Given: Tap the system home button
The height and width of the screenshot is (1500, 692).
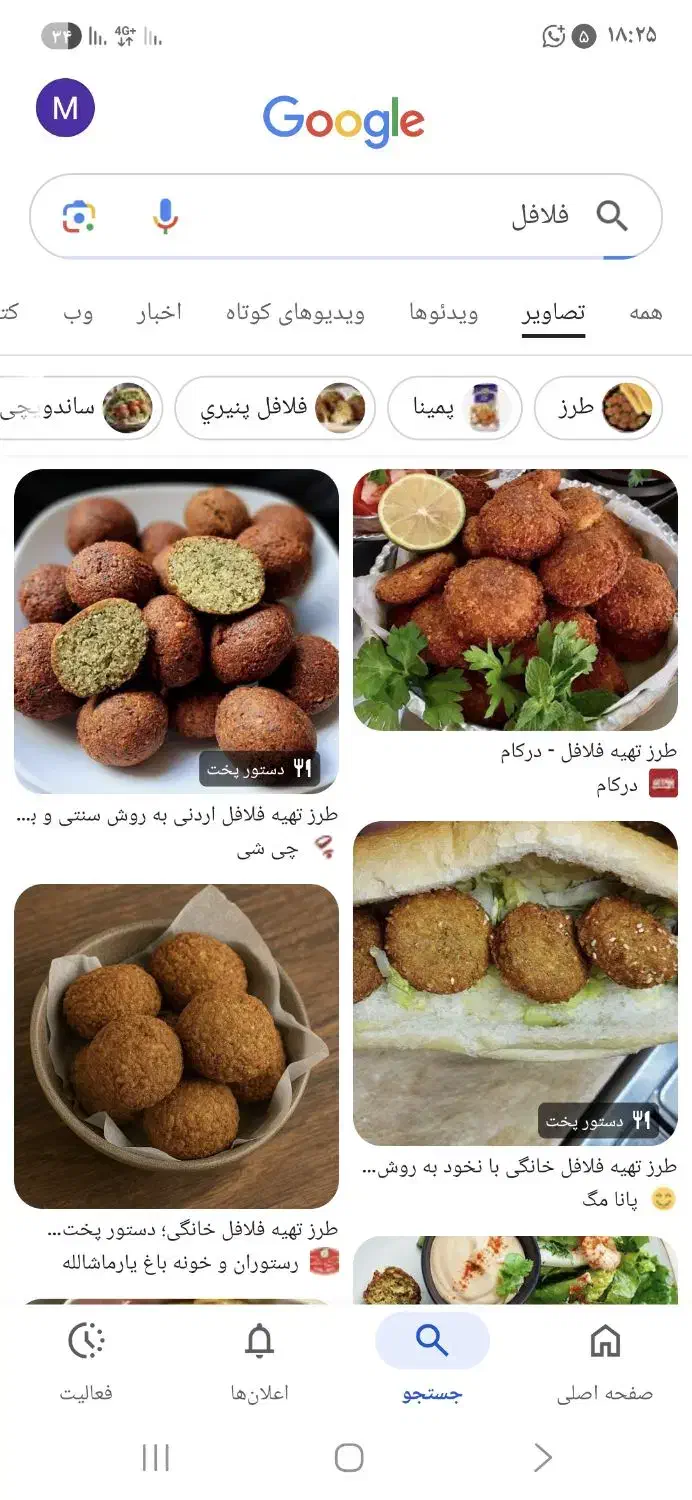Looking at the screenshot, I should [x=348, y=1457].
